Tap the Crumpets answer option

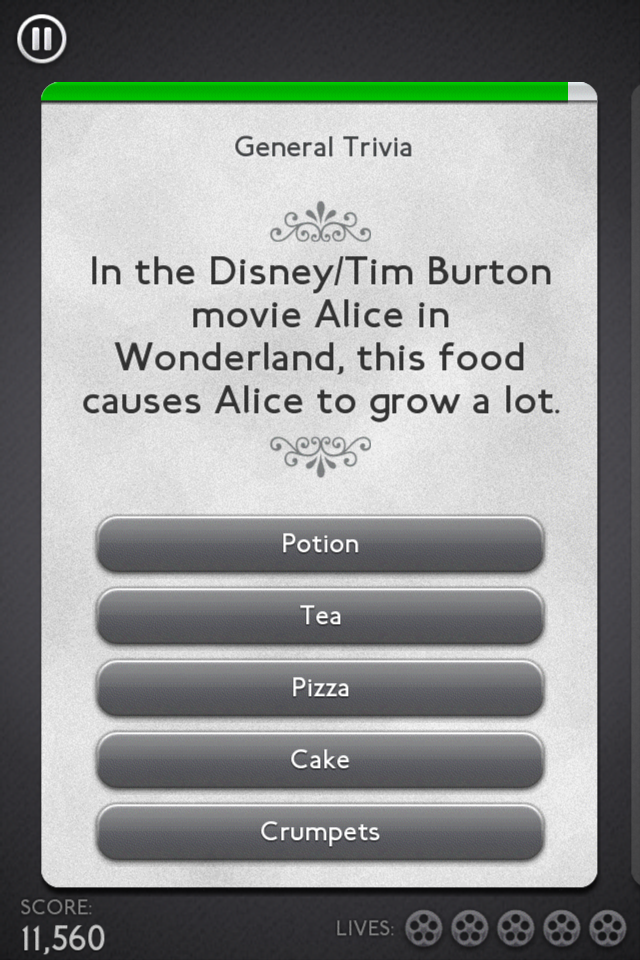[x=320, y=832]
